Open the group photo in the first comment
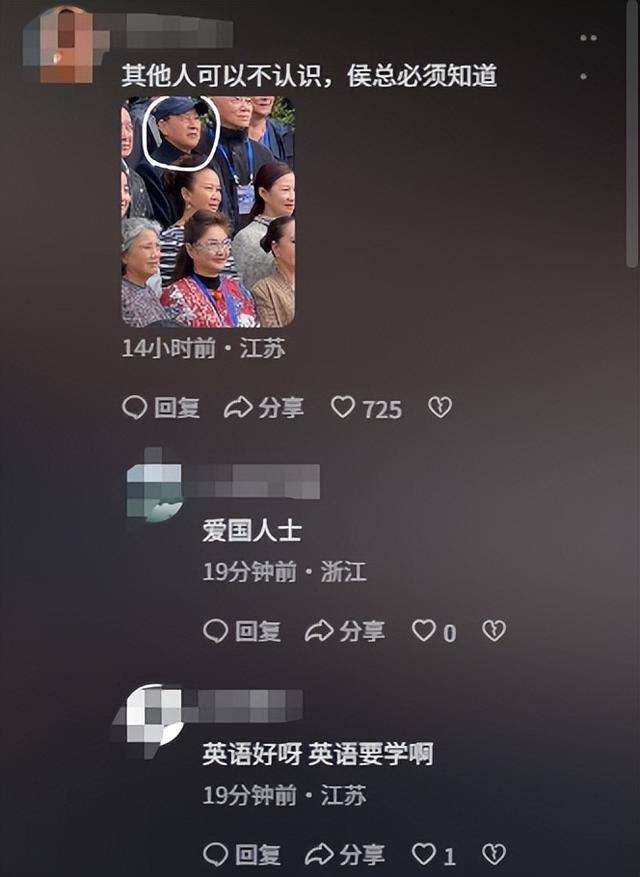Screen dimensions: 640x877 tap(208, 211)
